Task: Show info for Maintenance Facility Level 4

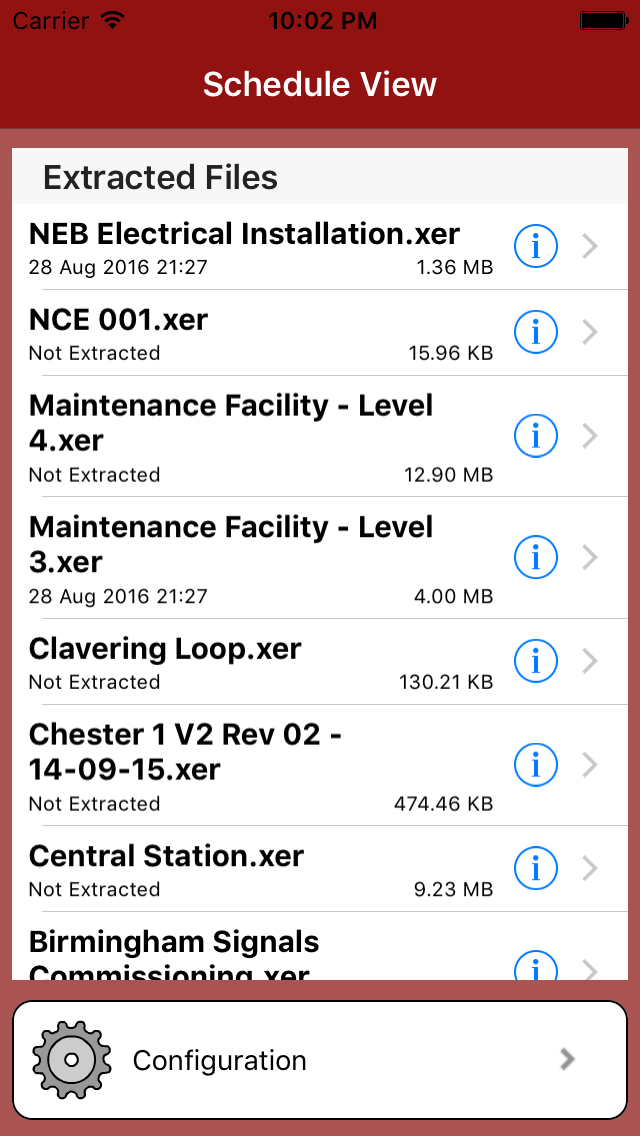Action: click(x=536, y=436)
